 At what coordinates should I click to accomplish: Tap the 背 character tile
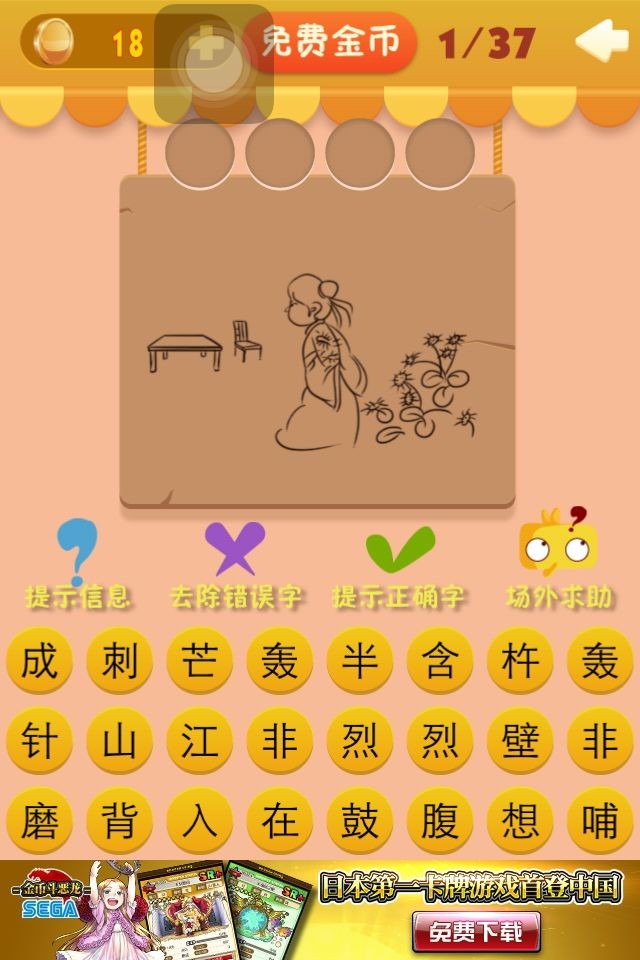point(120,822)
